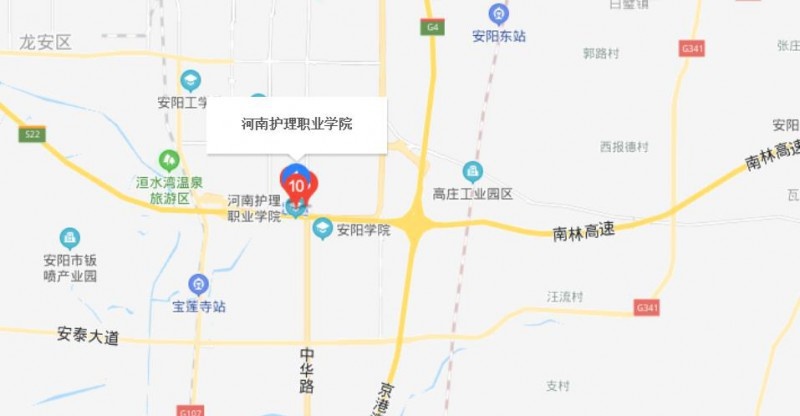Select the 高庄工业园区 map point
This screenshot has height=416, width=800.
click(473, 171)
